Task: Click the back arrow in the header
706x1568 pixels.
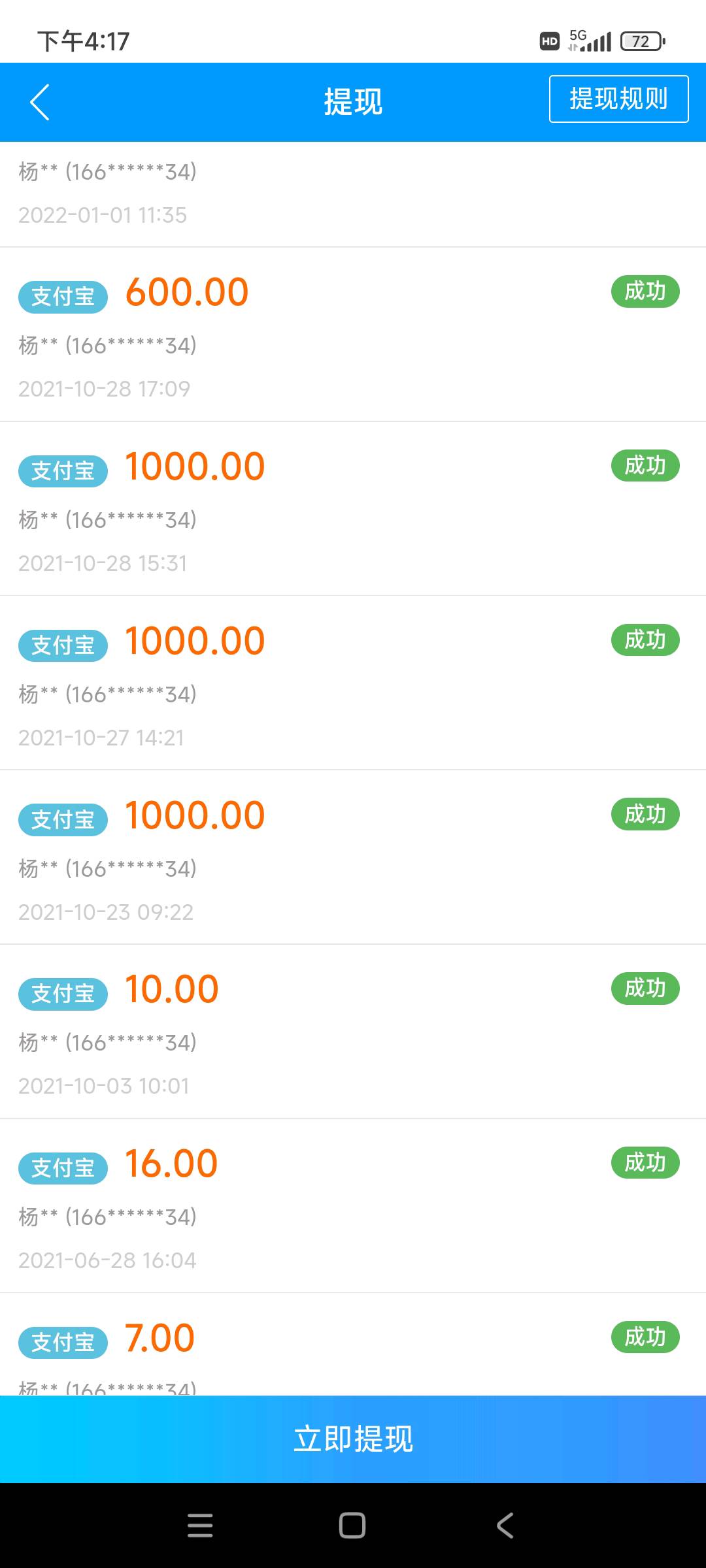Action: 39,102
